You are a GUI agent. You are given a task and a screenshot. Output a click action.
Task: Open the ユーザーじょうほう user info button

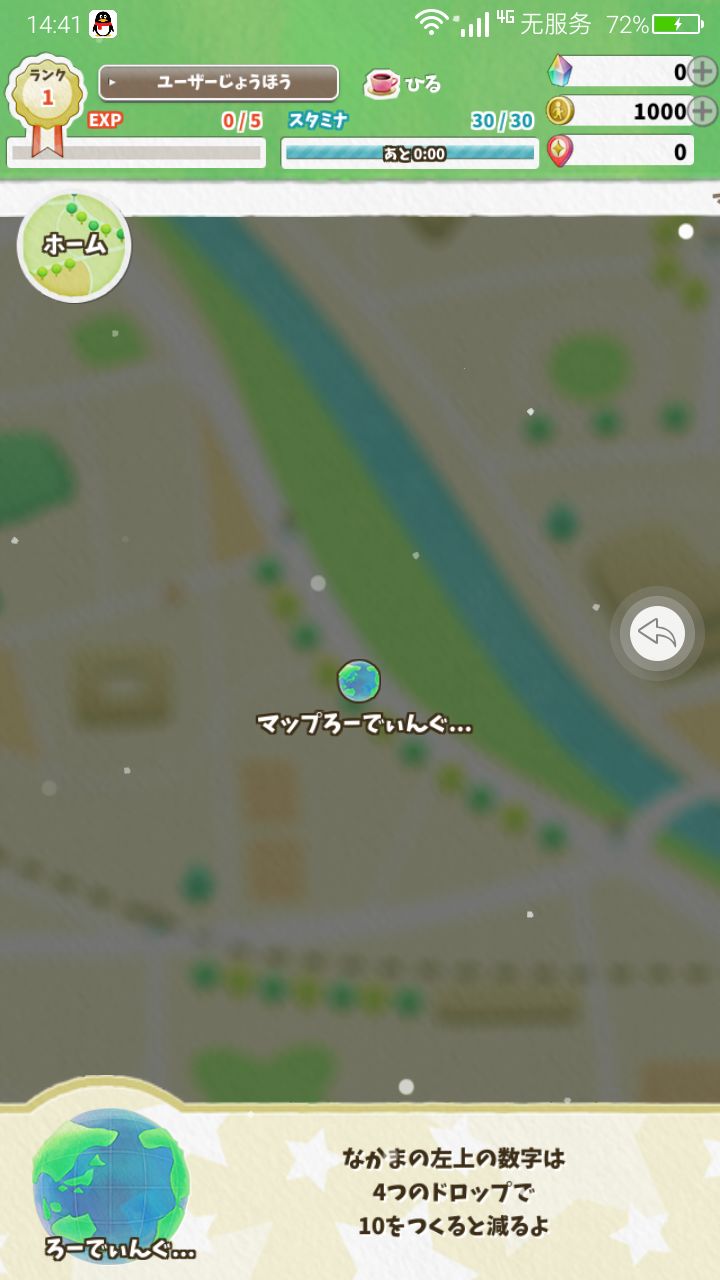pyautogui.click(x=218, y=83)
